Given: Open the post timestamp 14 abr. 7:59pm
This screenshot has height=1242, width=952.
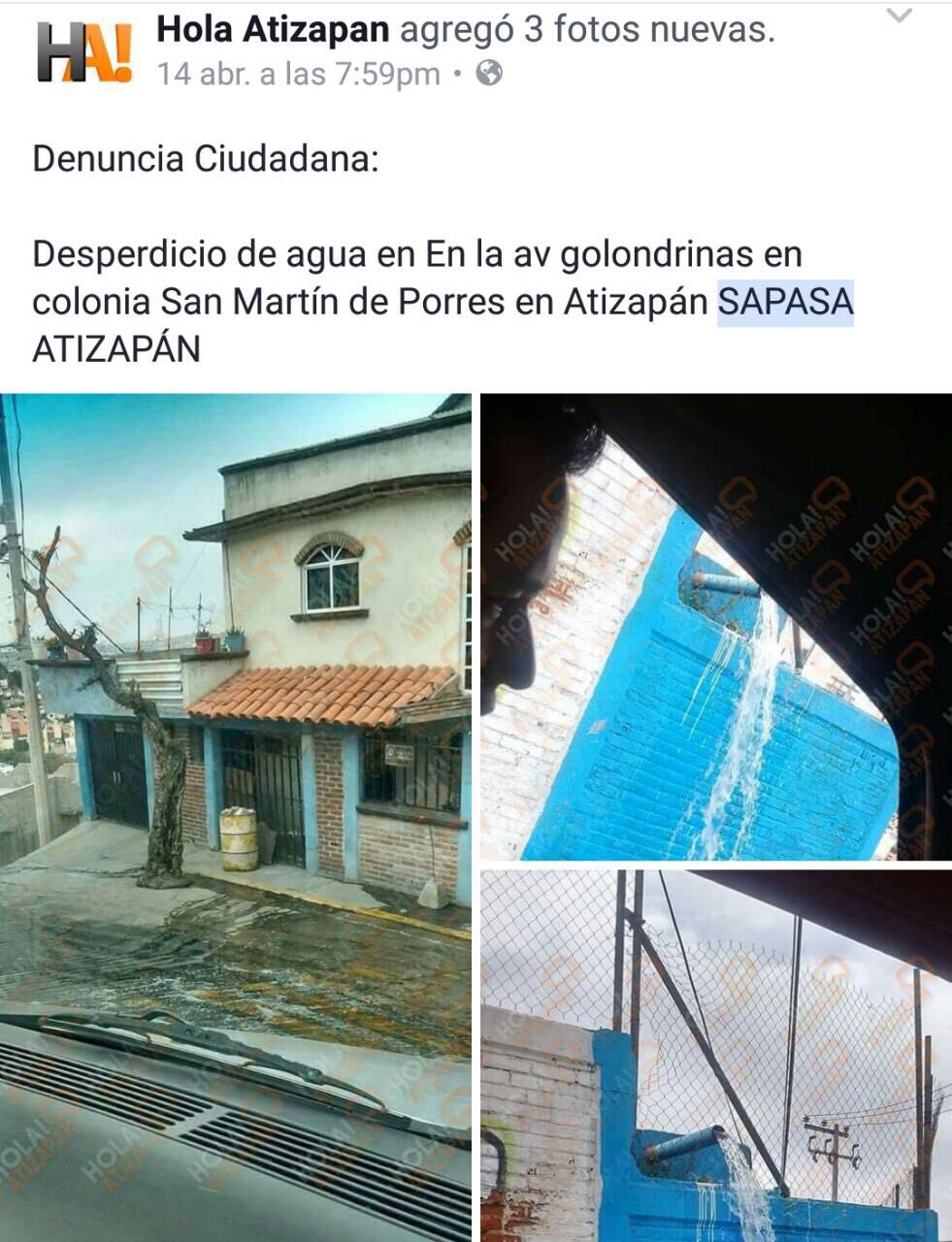Looking at the screenshot, I should (298, 74).
